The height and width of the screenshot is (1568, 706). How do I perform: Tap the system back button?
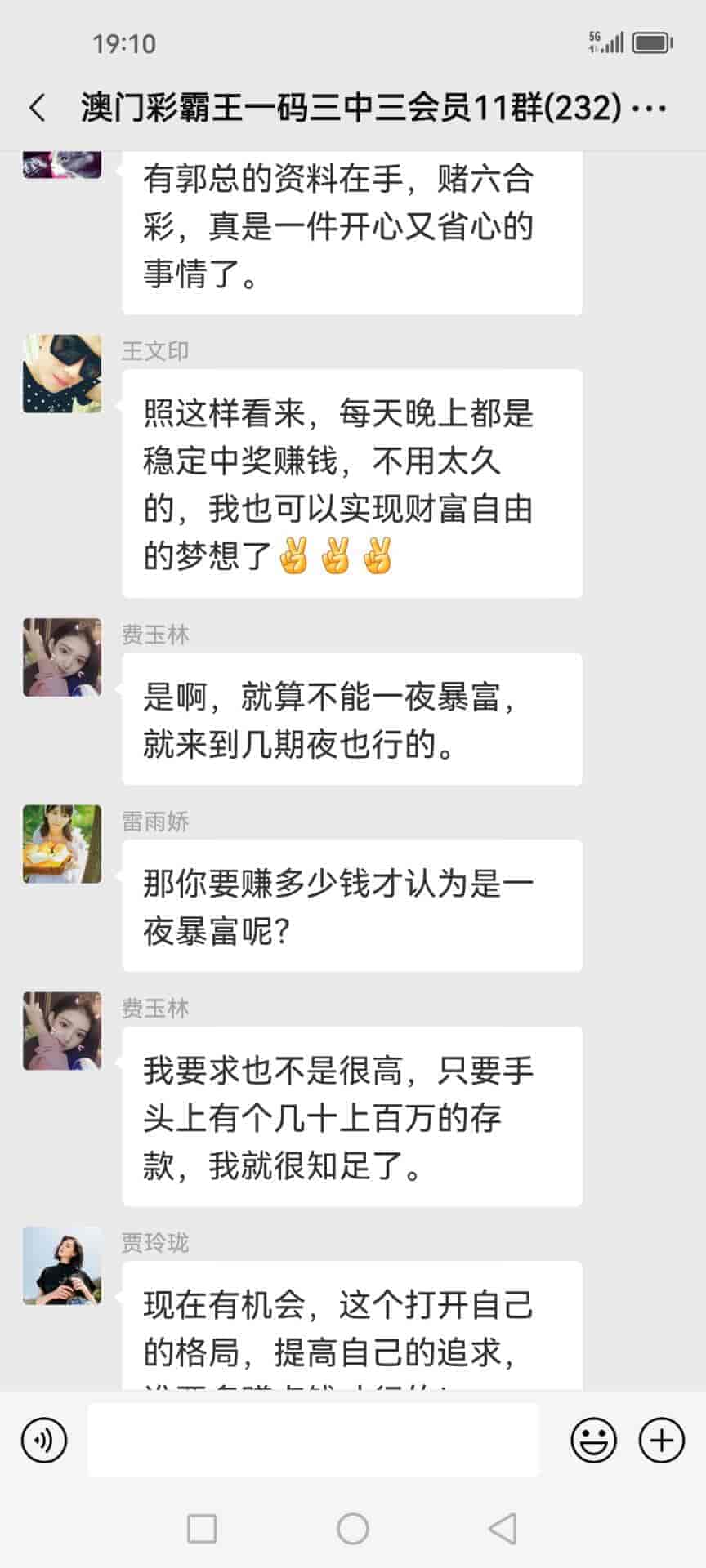pyautogui.click(x=503, y=1528)
